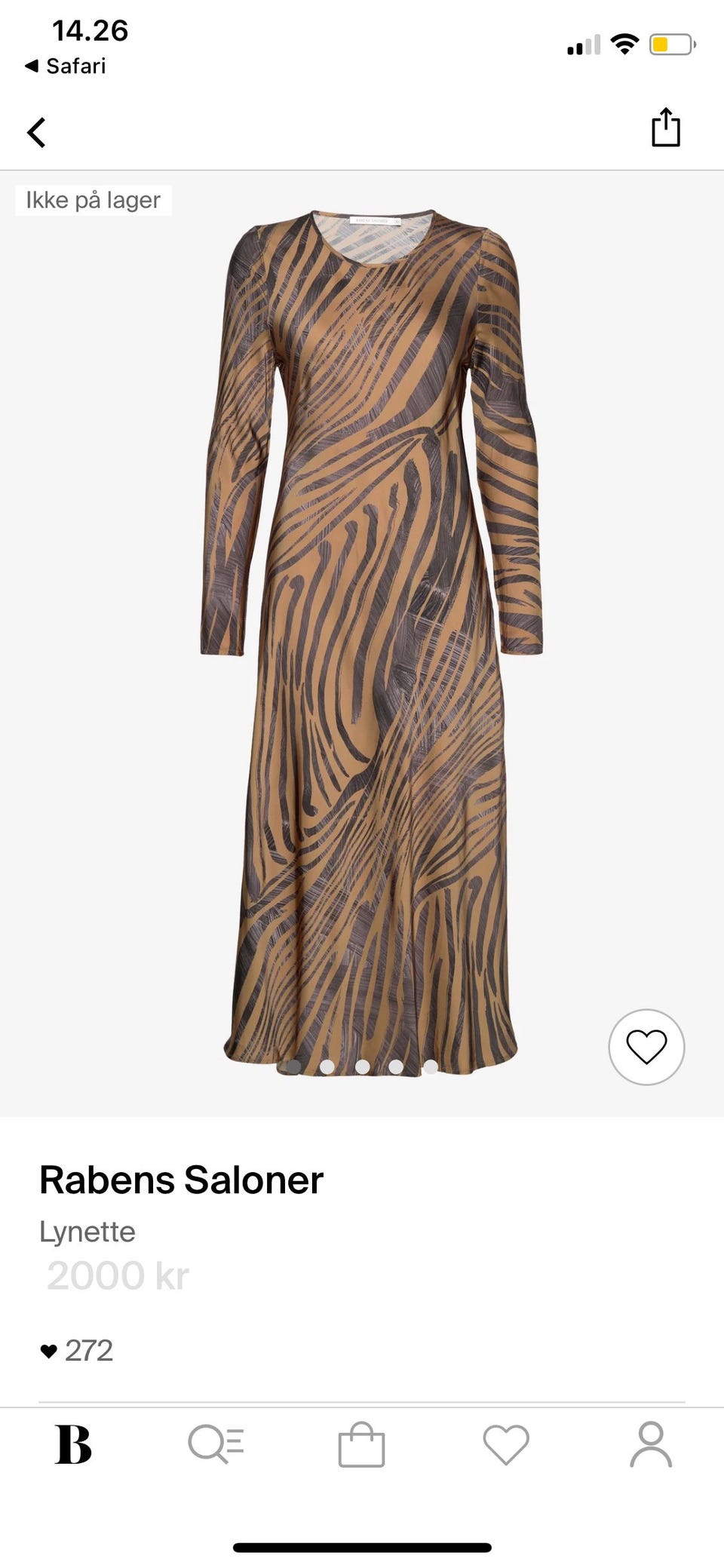This screenshot has height=1568, width=724.
Task: Switch to the search and categories tab
Action: click(x=216, y=1444)
